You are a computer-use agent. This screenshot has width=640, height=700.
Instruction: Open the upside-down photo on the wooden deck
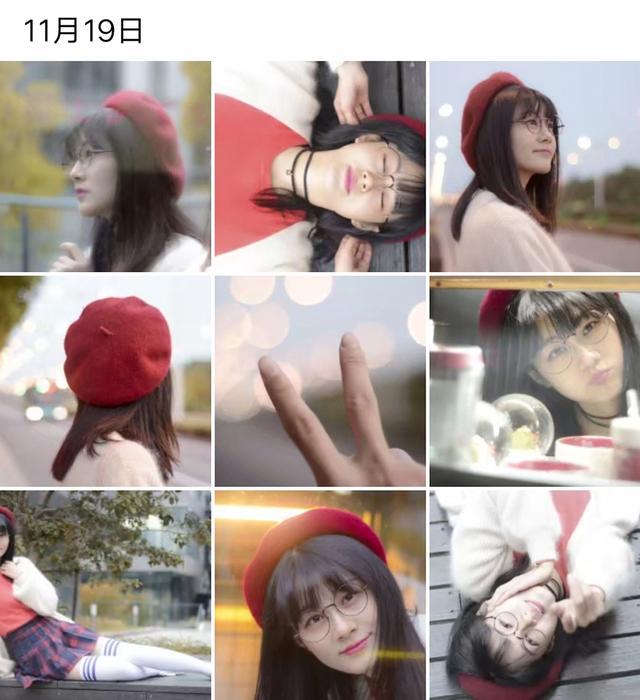535,594
